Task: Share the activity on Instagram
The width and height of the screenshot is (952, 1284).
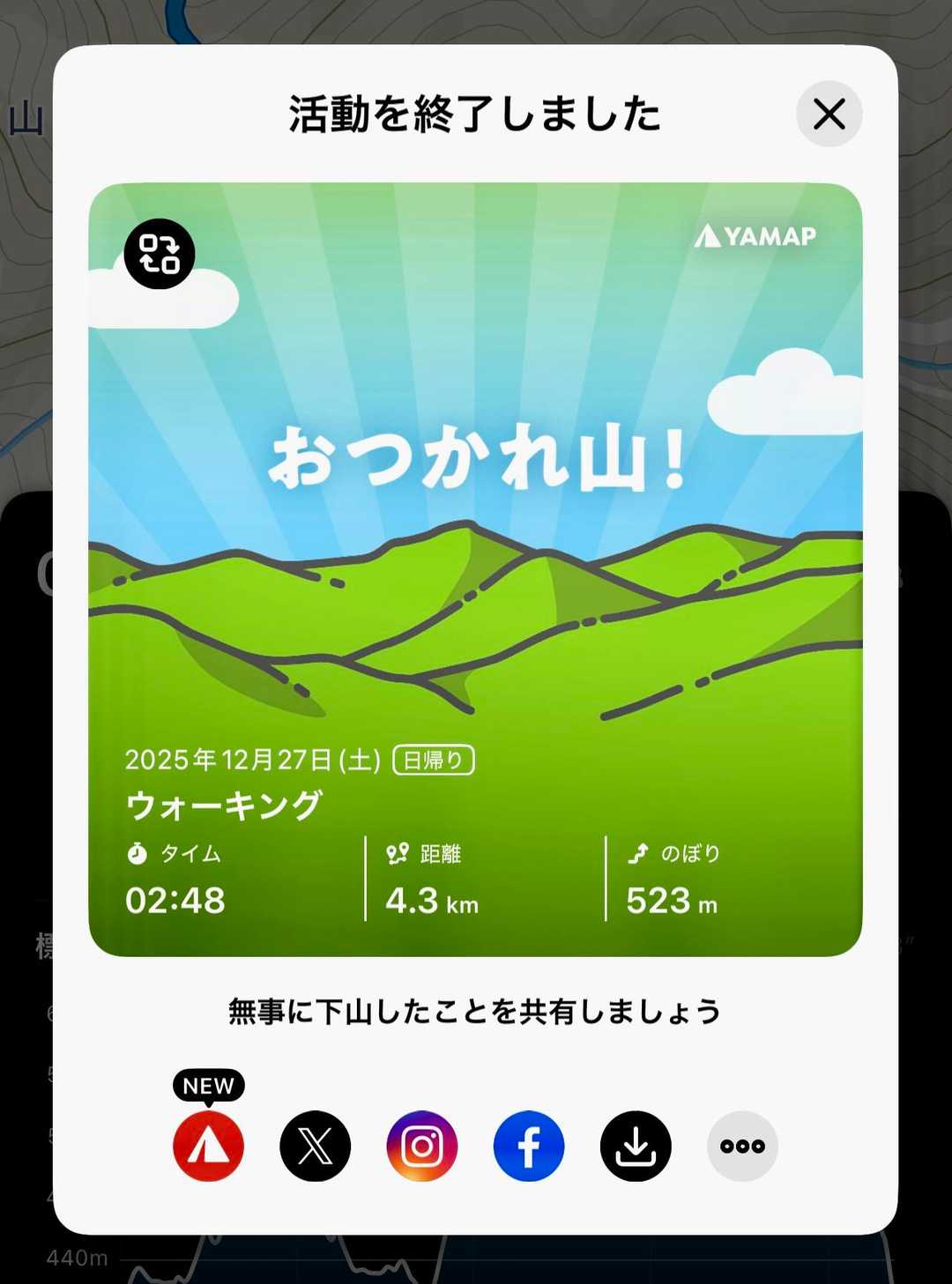Action: pos(422,1146)
